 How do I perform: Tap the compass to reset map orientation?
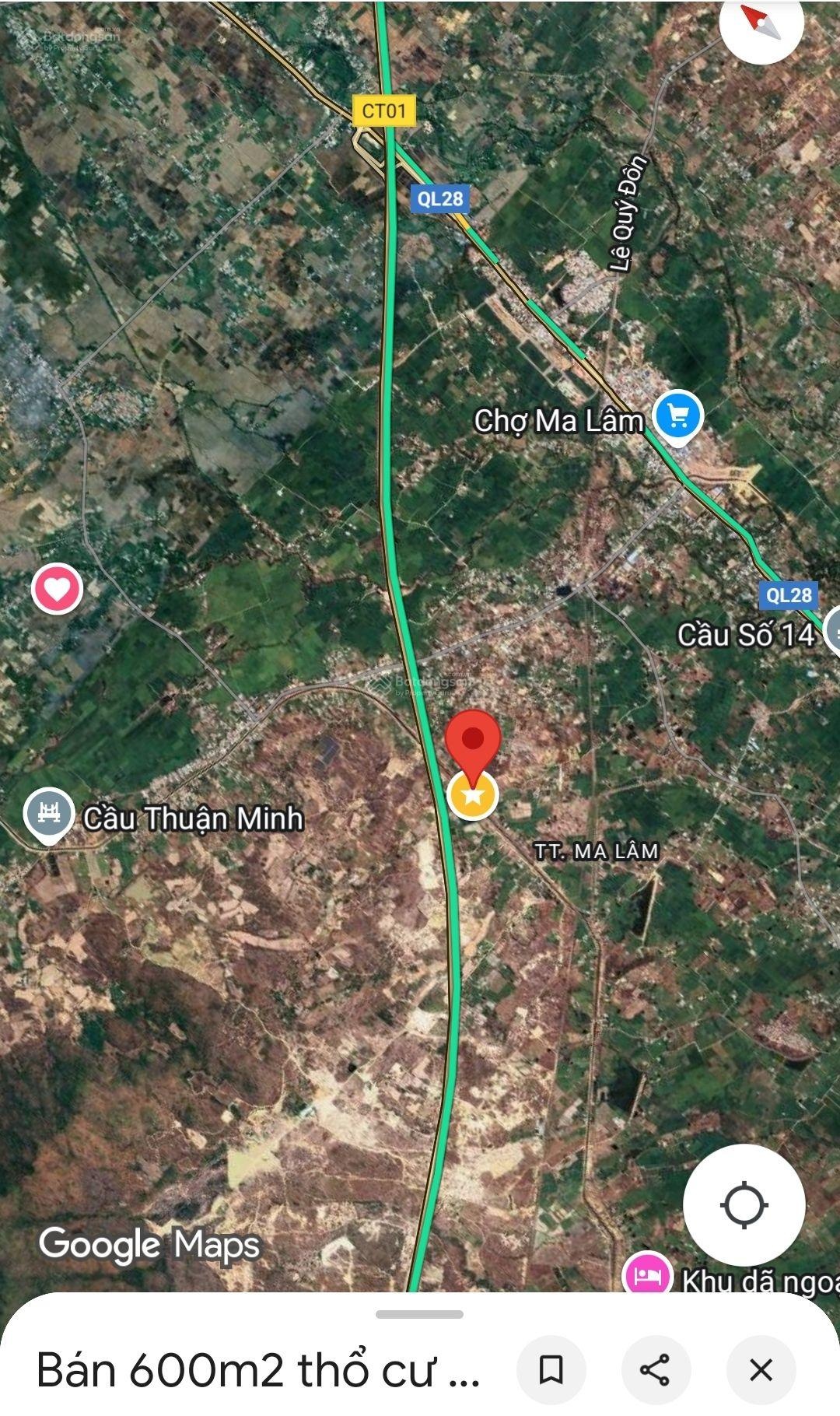point(761,23)
